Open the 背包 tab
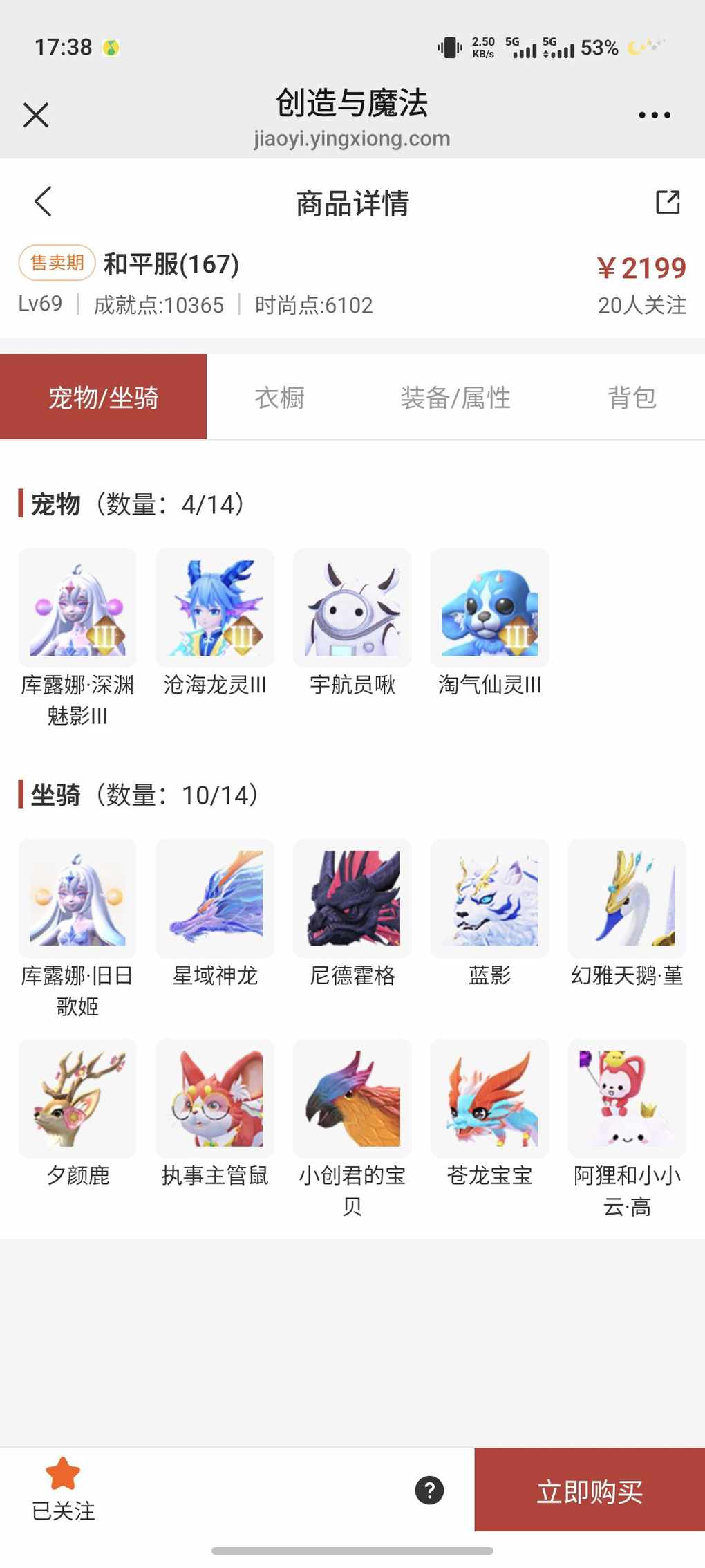The width and height of the screenshot is (705, 1568). [631, 398]
